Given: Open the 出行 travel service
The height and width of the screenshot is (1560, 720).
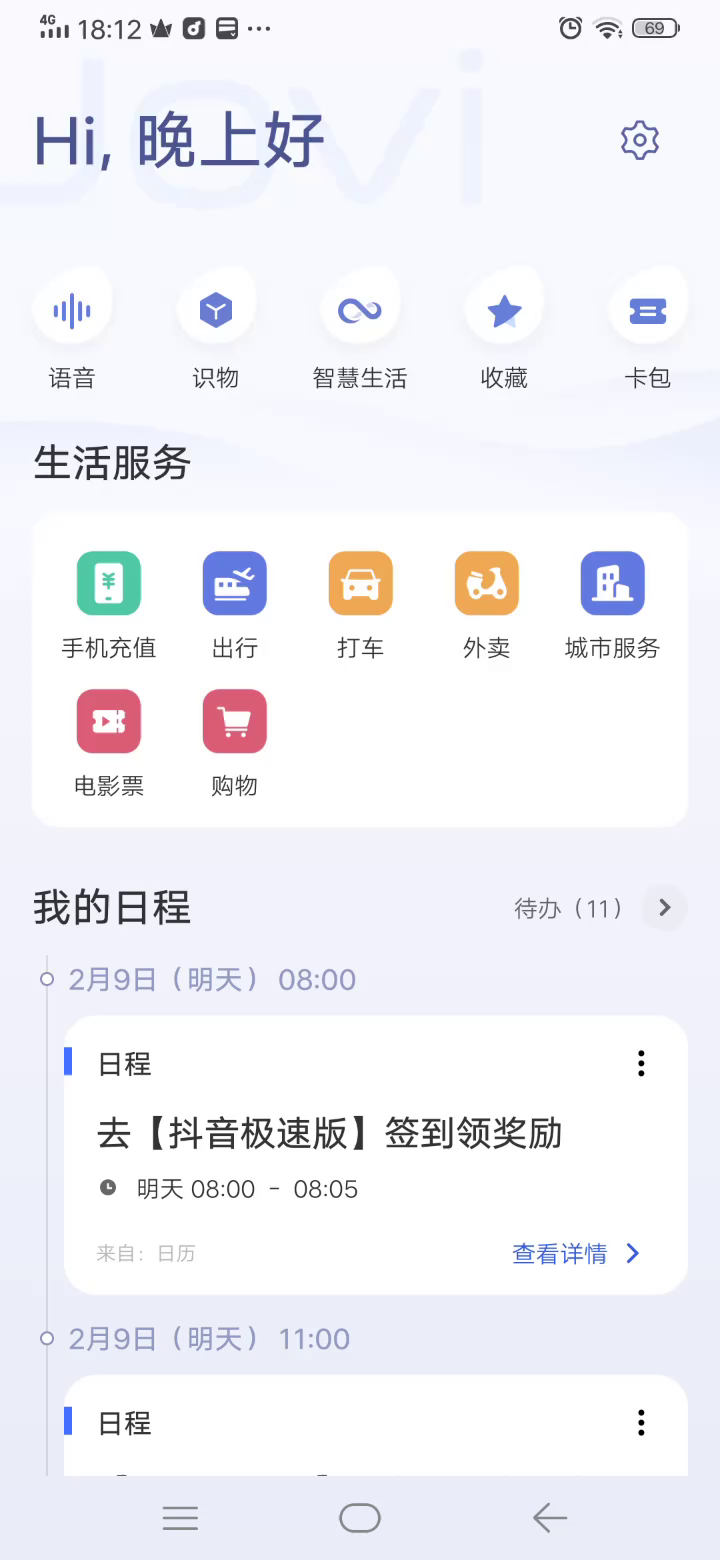Looking at the screenshot, I should coord(235,606).
